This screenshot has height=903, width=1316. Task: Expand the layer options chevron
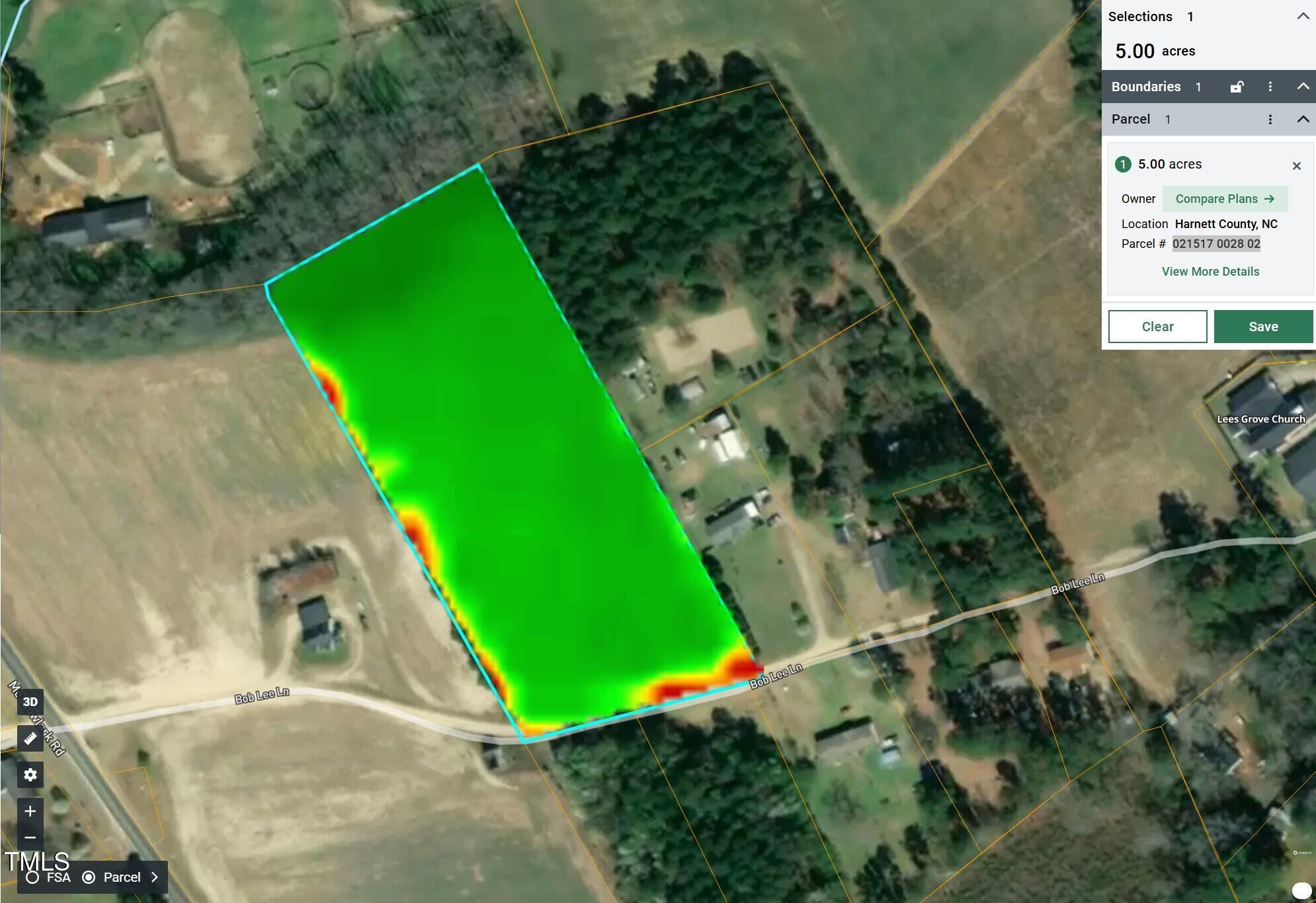pos(155,878)
